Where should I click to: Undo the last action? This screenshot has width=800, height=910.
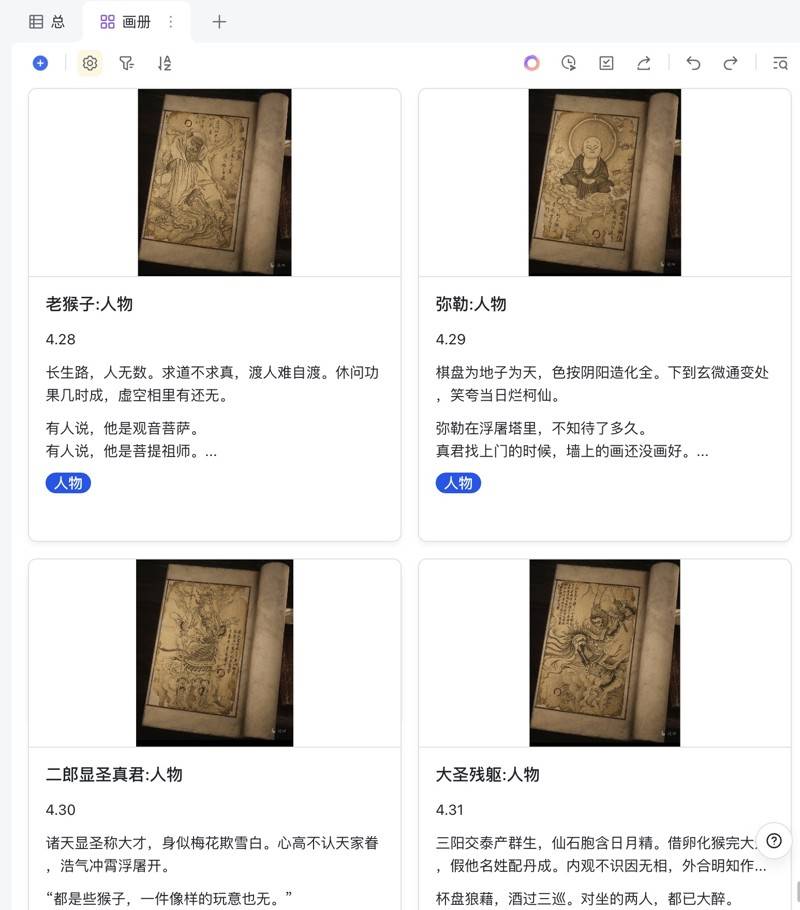click(693, 63)
